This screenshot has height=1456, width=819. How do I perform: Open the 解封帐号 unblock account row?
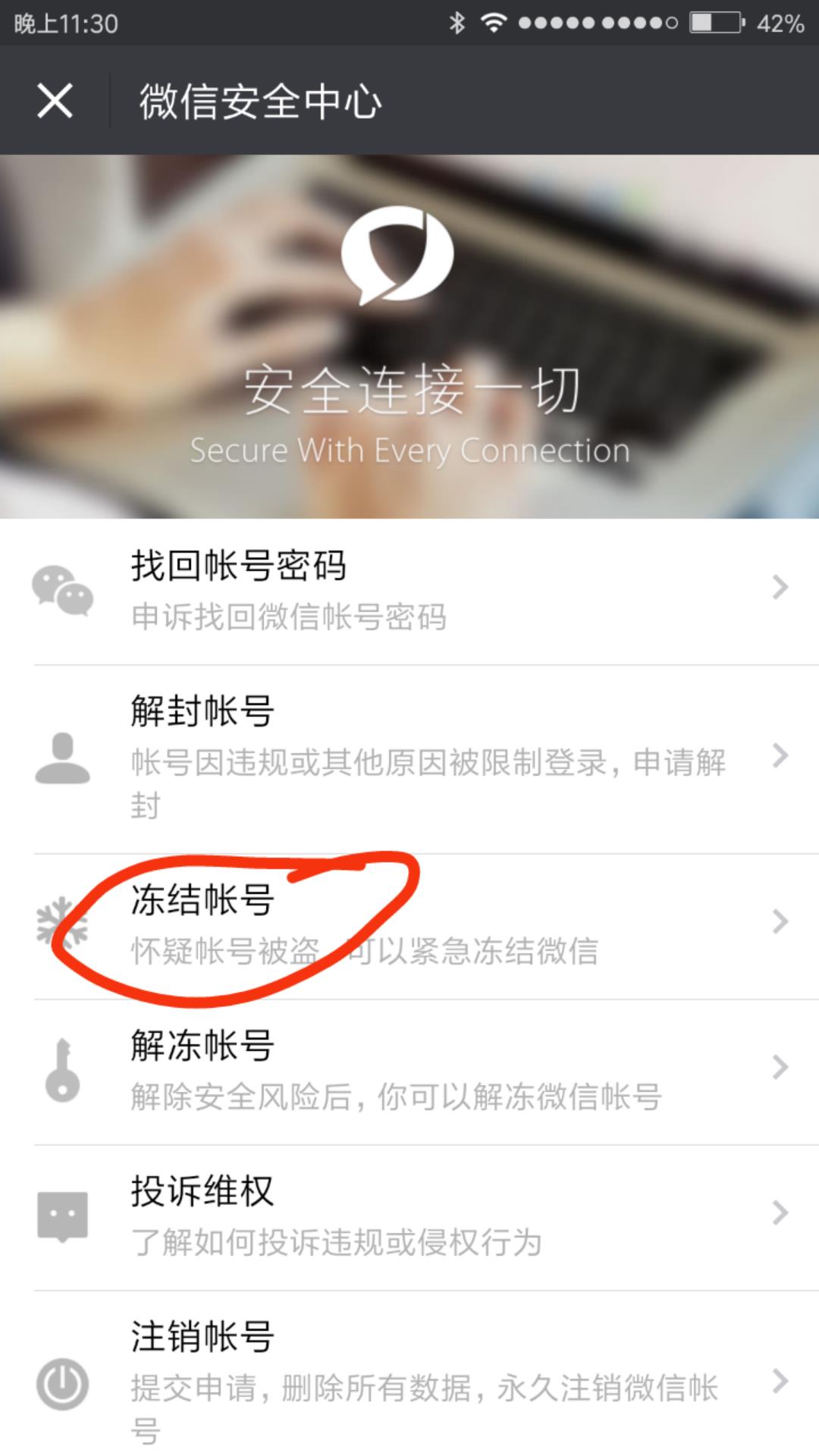(x=409, y=757)
